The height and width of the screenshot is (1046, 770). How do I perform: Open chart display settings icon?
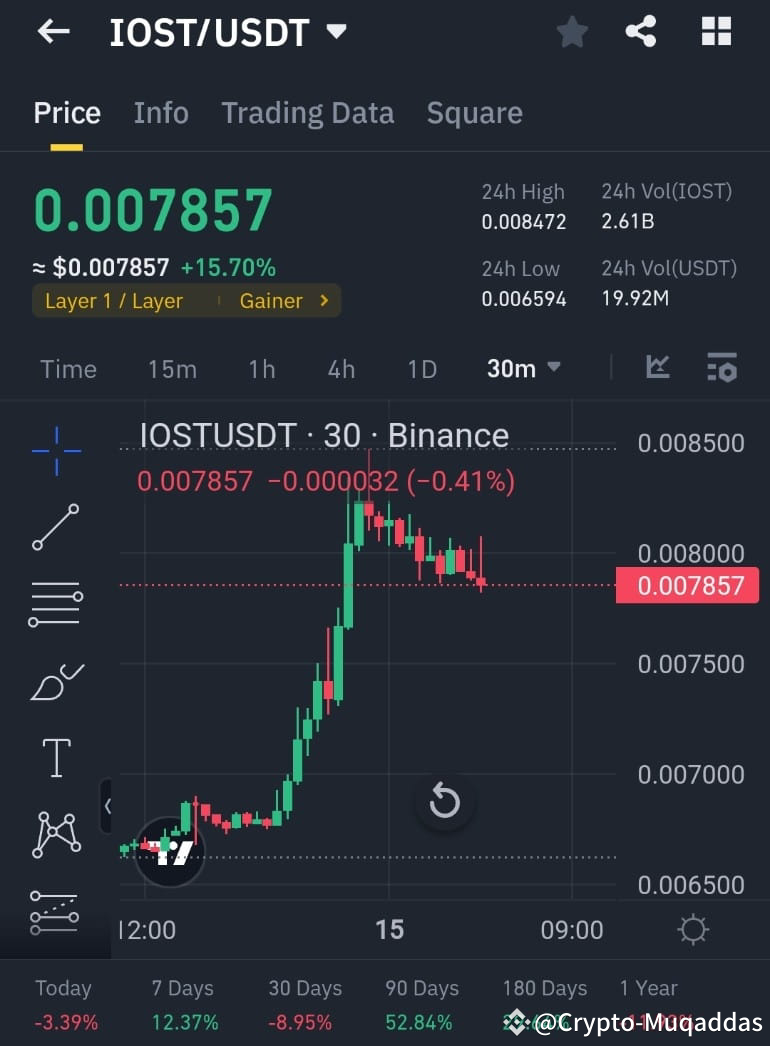click(x=722, y=368)
